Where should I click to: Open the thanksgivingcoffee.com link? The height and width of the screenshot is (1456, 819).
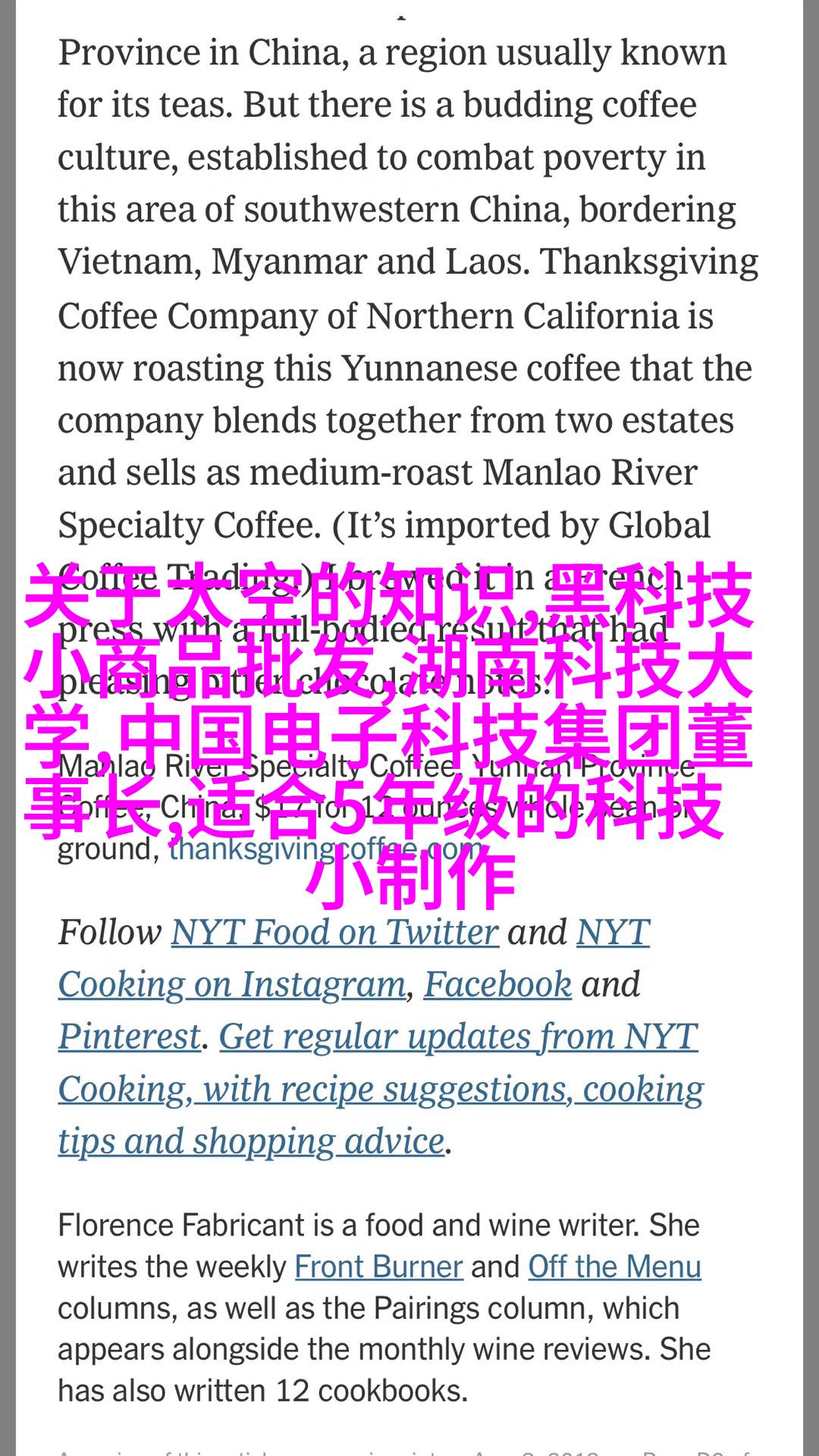pyautogui.click(x=325, y=848)
